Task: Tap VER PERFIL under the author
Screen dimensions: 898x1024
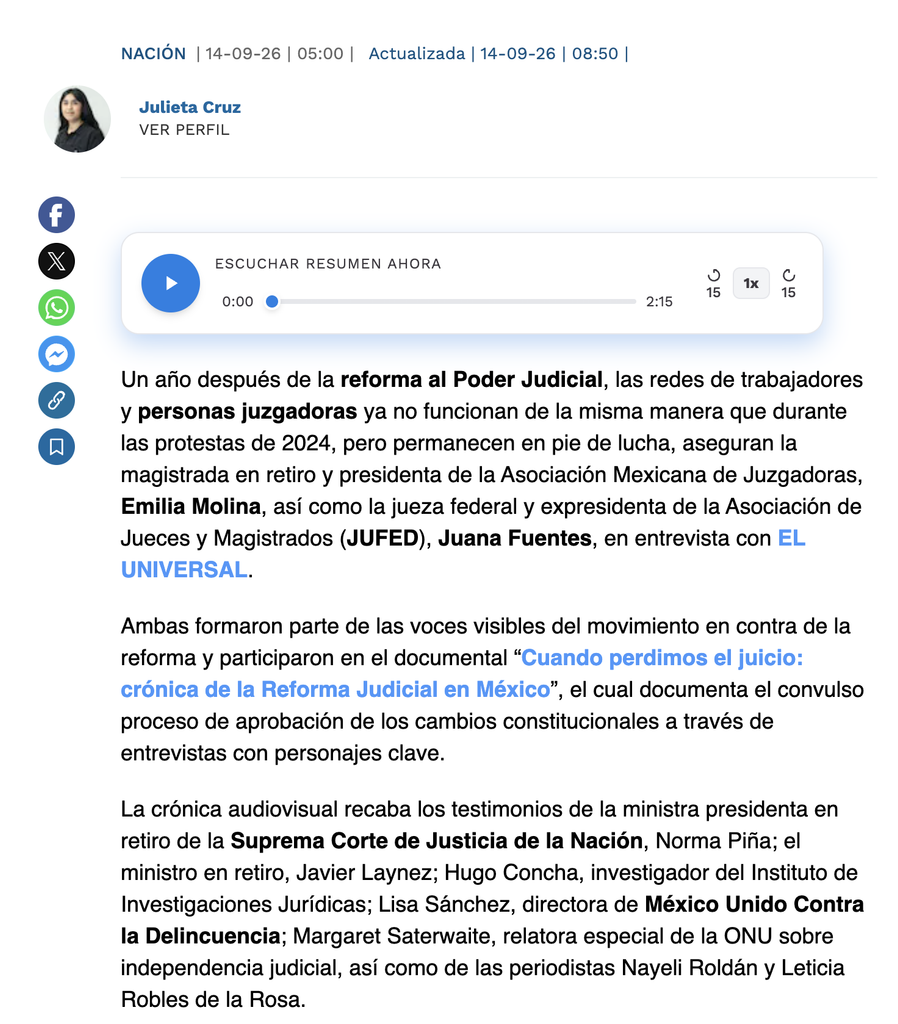Action: pos(184,130)
